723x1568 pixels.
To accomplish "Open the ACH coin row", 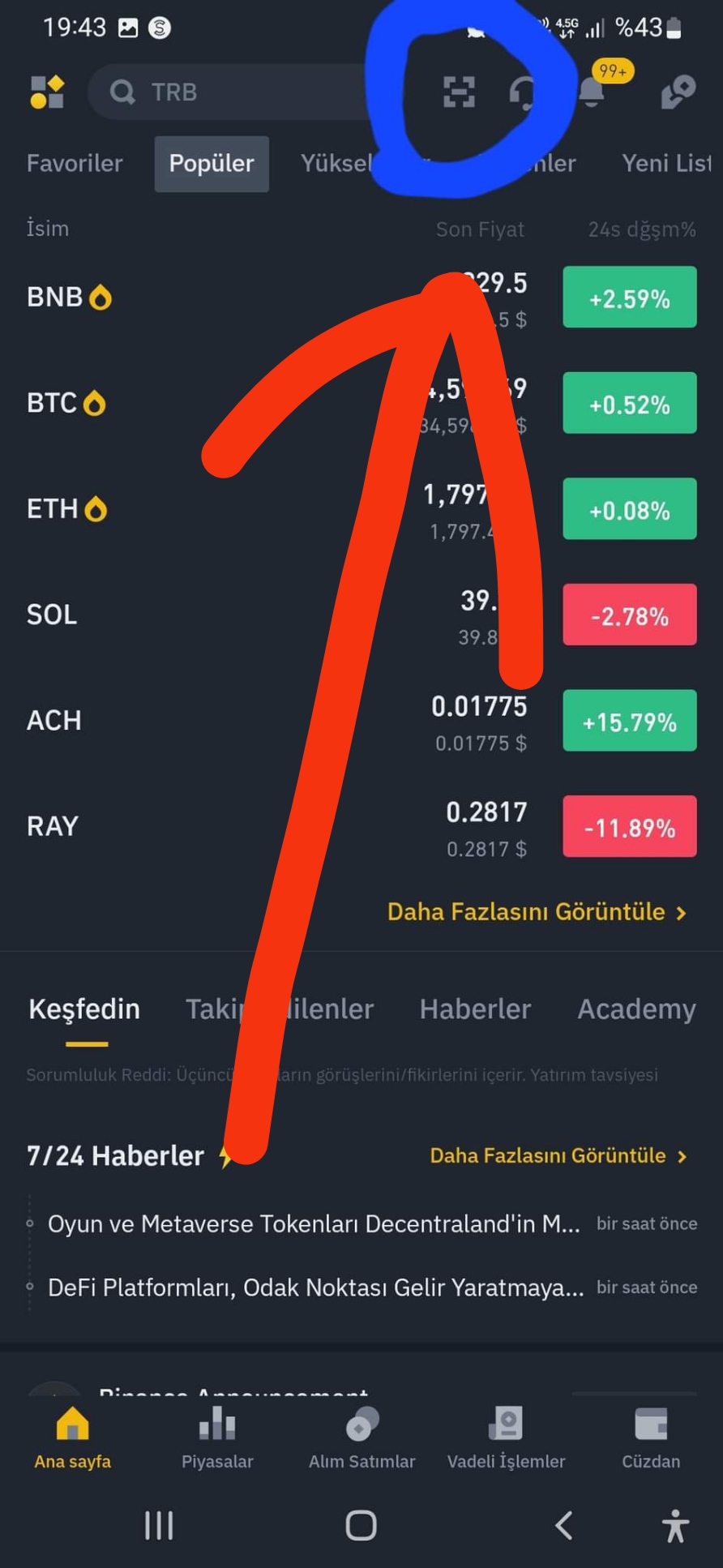I will [361, 721].
